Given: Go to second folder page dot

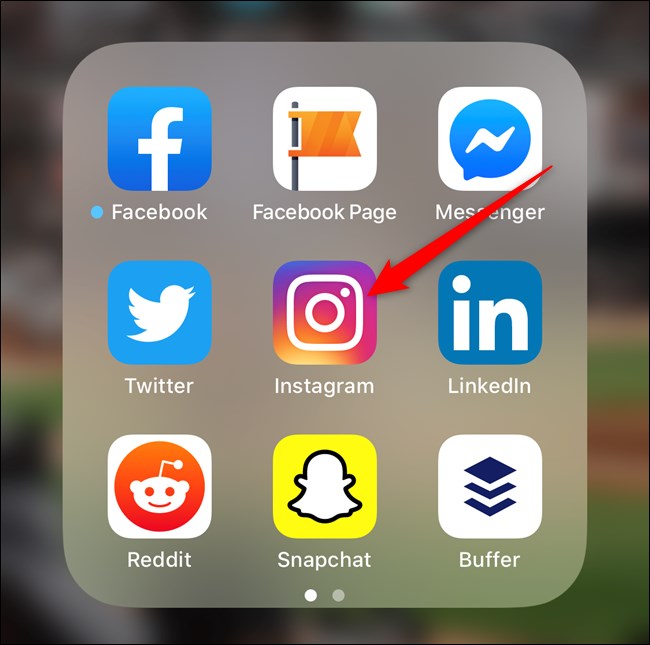Looking at the screenshot, I should [x=339, y=595].
